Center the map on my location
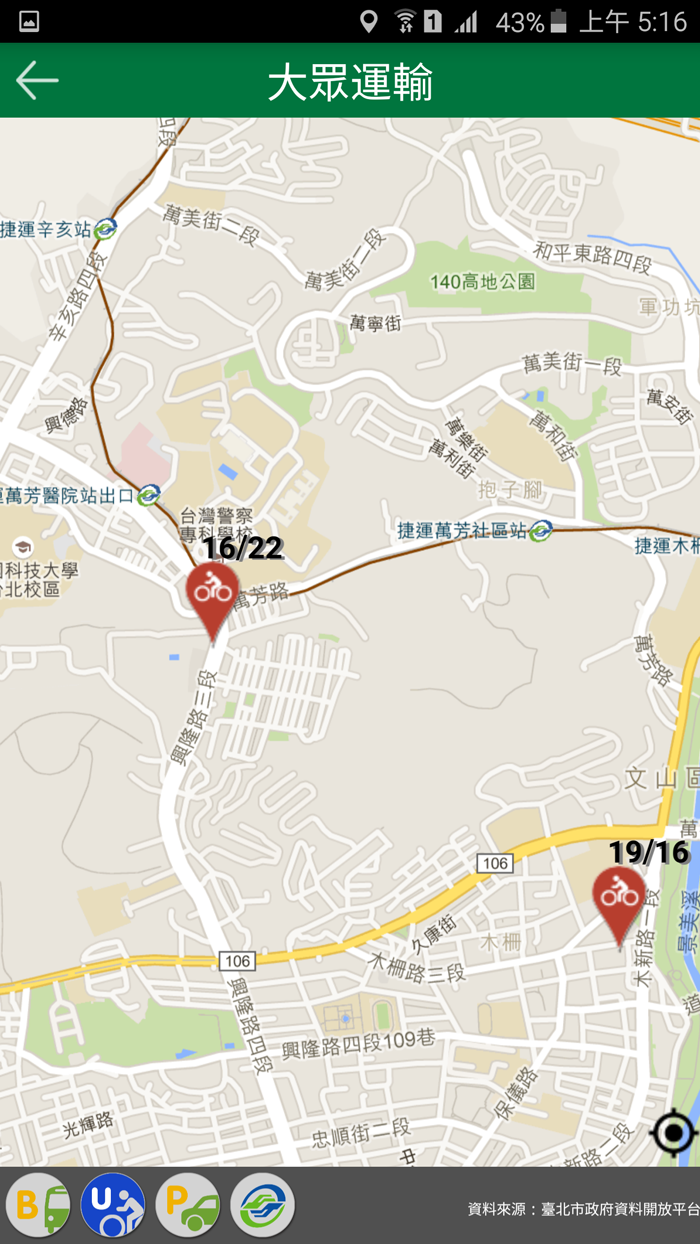The image size is (700, 1244). [x=672, y=1134]
